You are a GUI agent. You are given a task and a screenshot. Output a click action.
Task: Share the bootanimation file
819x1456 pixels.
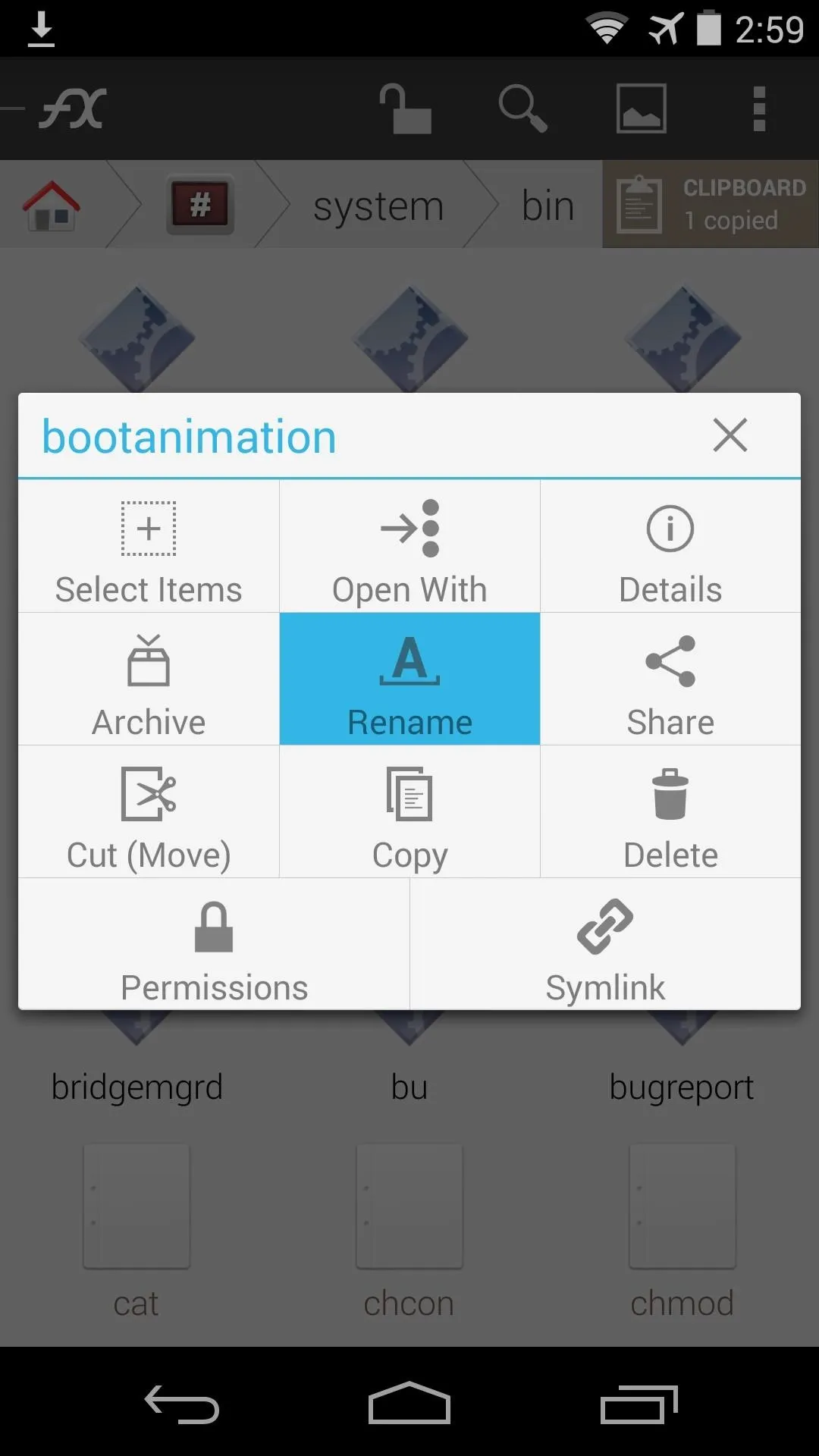point(670,679)
